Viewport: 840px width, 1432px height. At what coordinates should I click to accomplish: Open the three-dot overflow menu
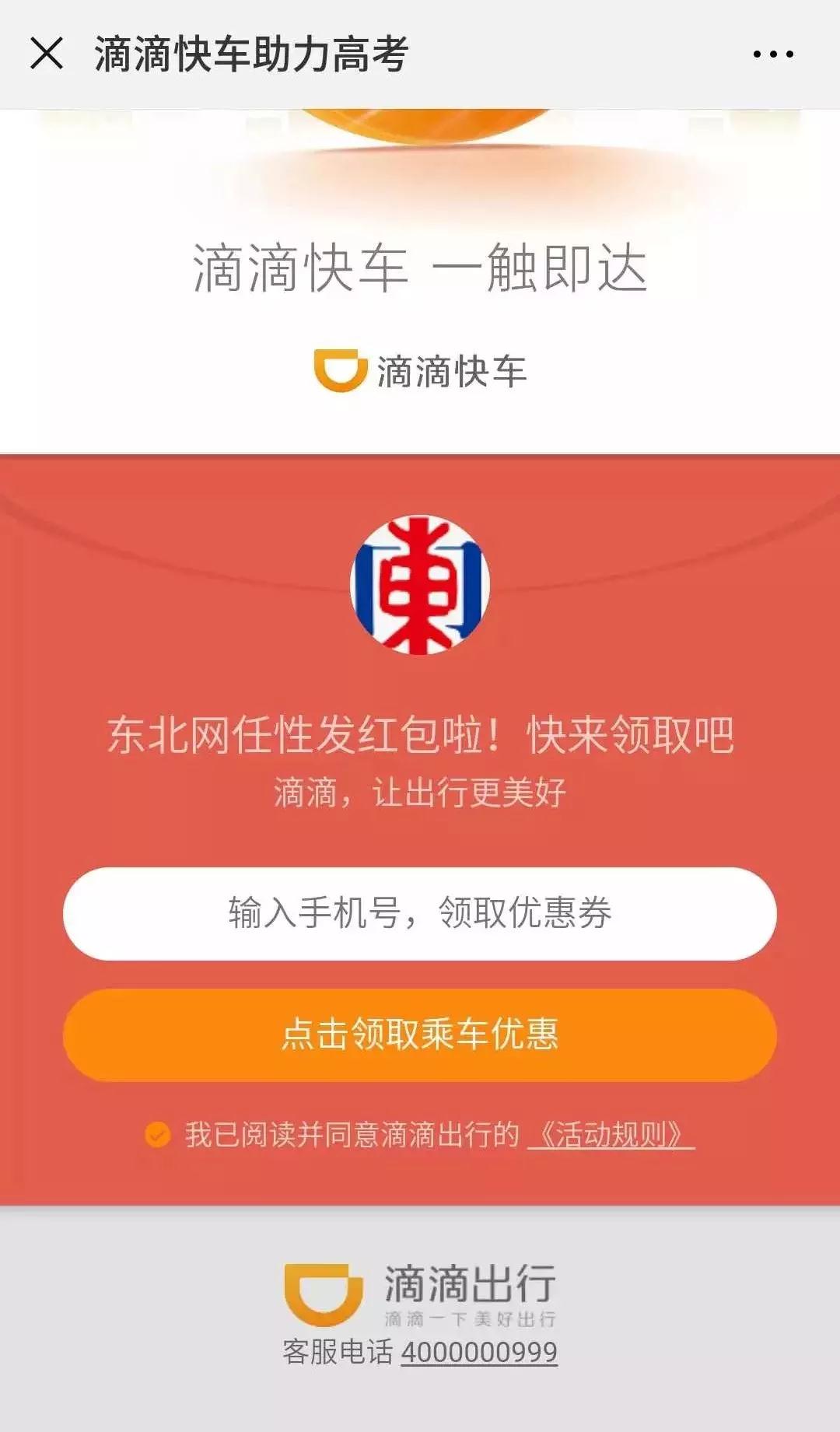click(773, 54)
